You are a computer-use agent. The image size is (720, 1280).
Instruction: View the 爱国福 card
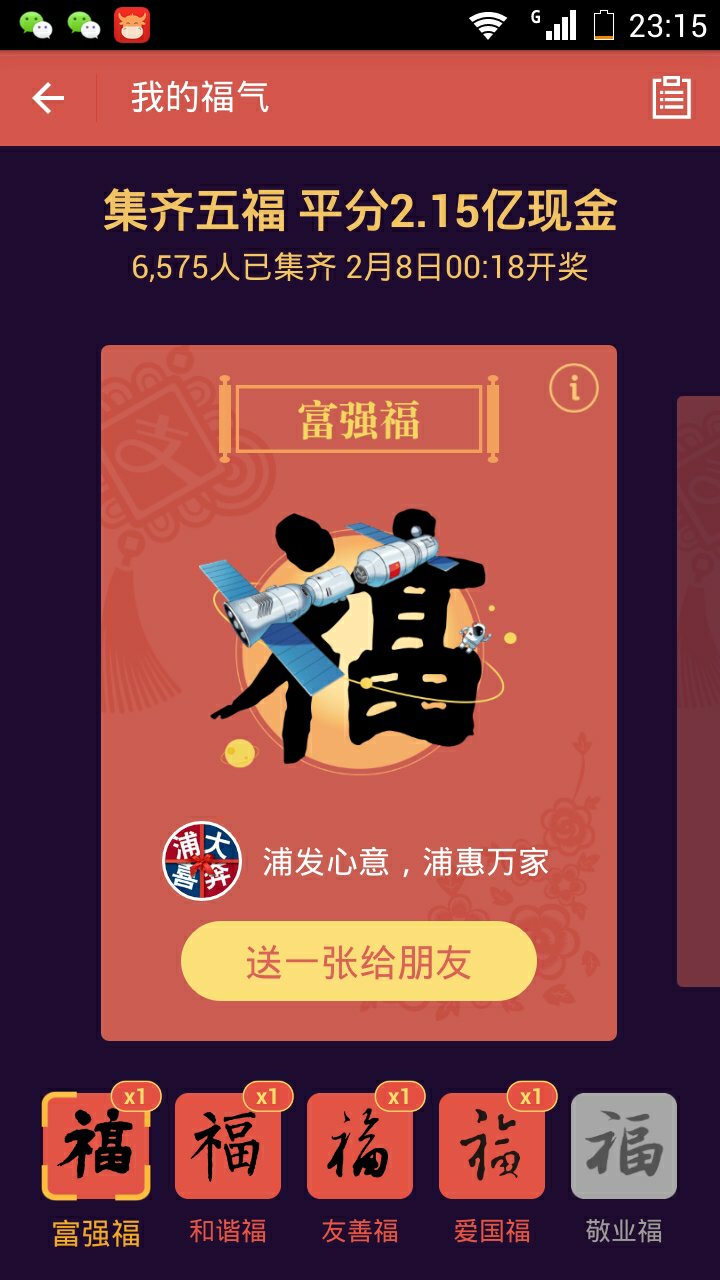coord(491,1146)
